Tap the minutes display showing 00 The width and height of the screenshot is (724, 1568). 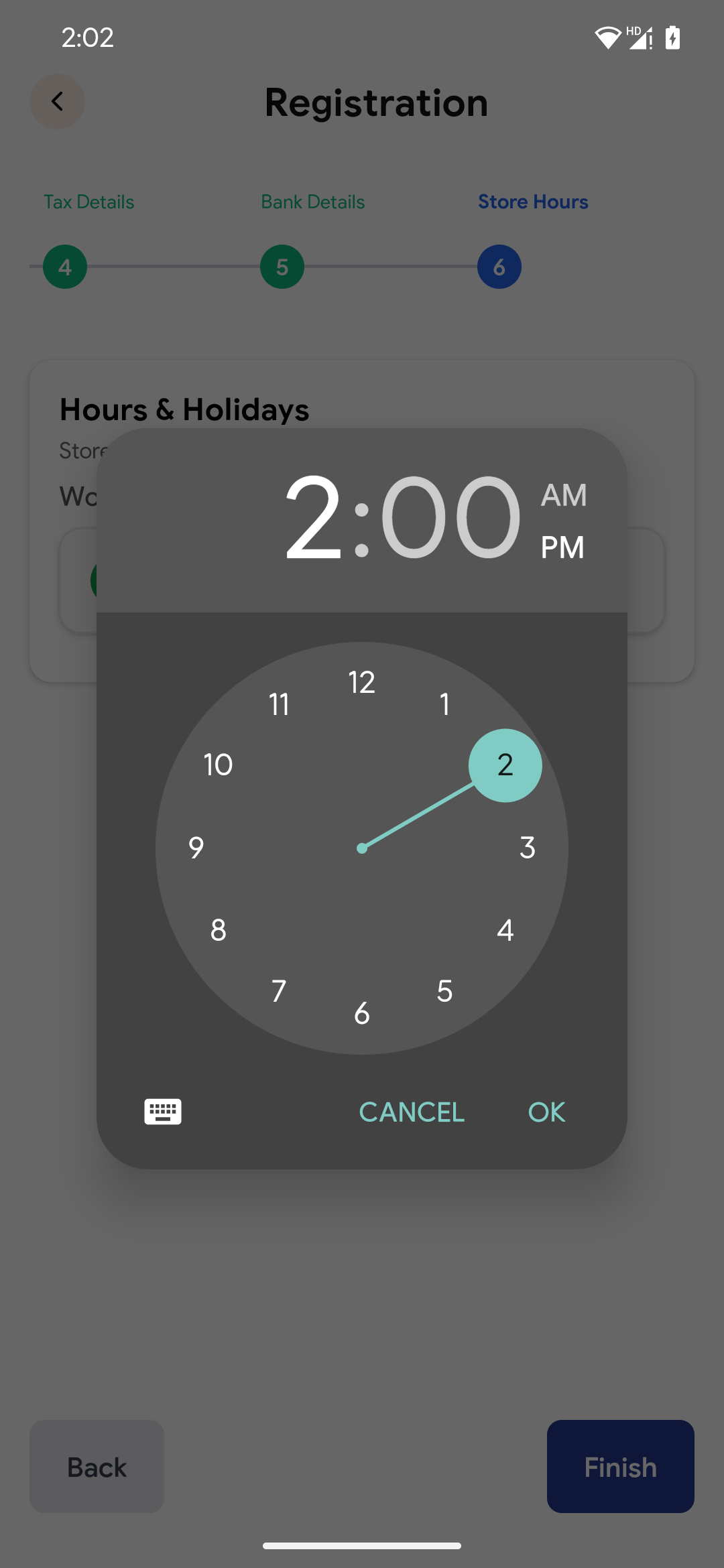pos(450,517)
